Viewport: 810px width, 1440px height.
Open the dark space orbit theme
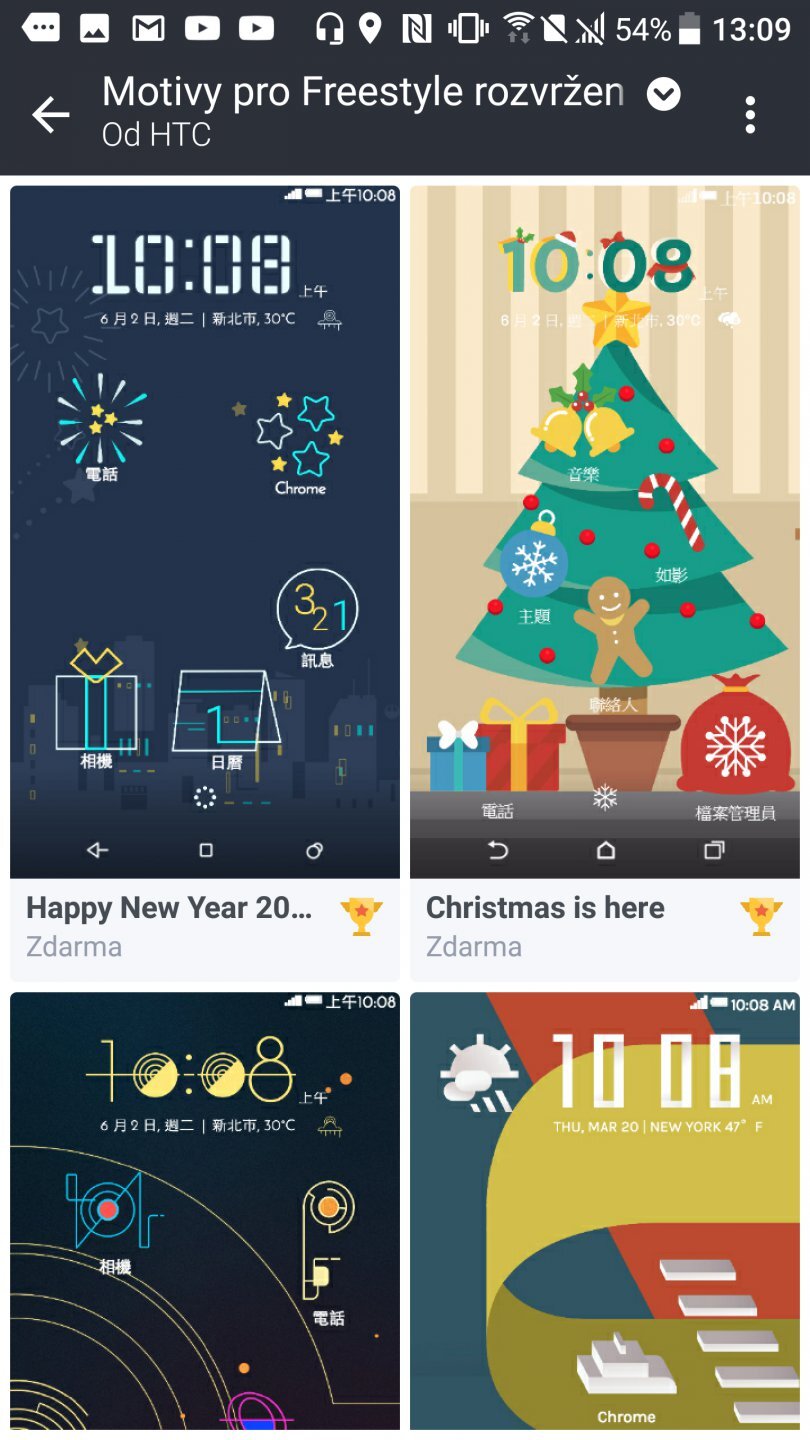tap(205, 1210)
